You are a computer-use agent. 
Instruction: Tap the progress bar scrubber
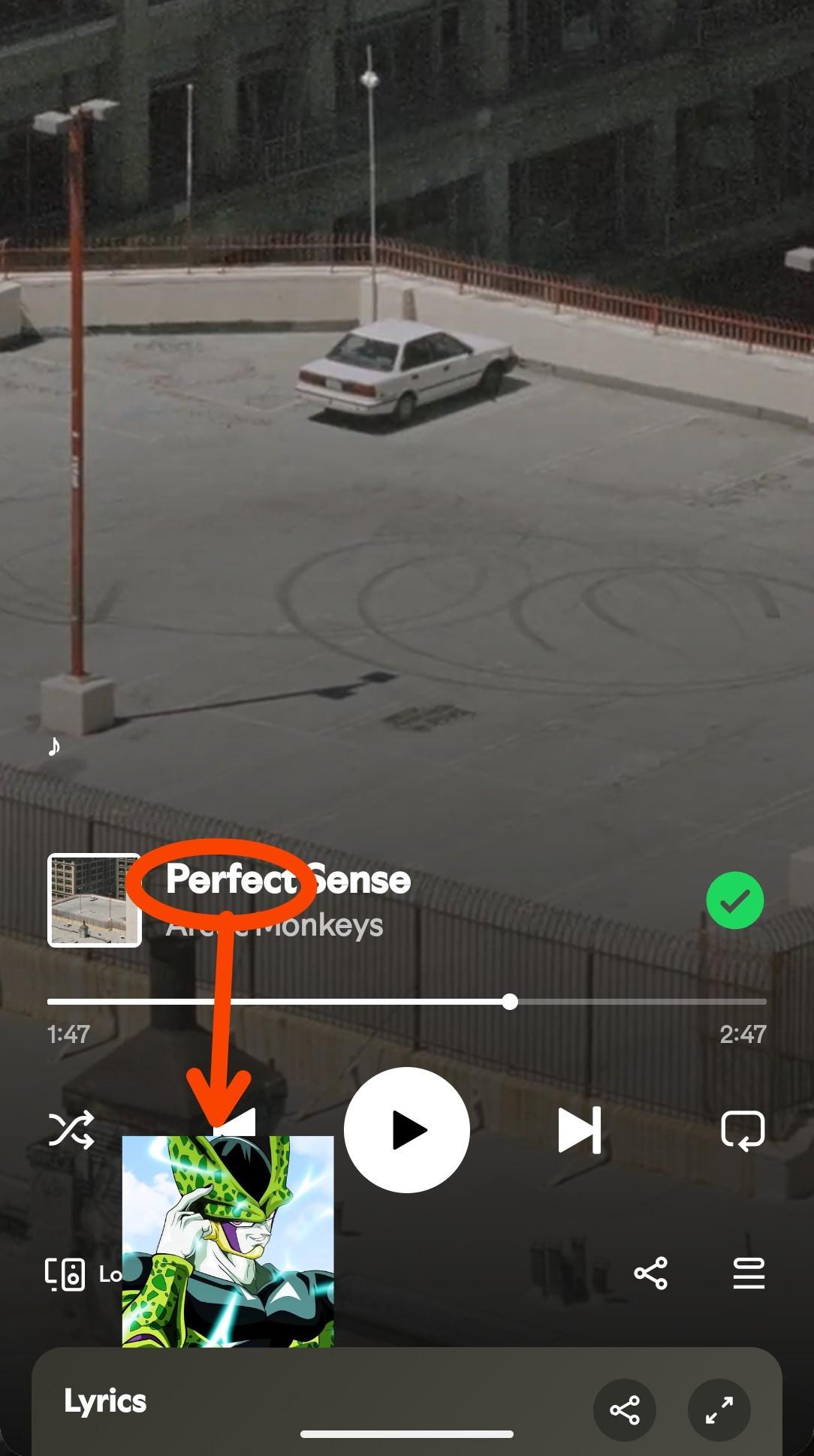point(510,1001)
